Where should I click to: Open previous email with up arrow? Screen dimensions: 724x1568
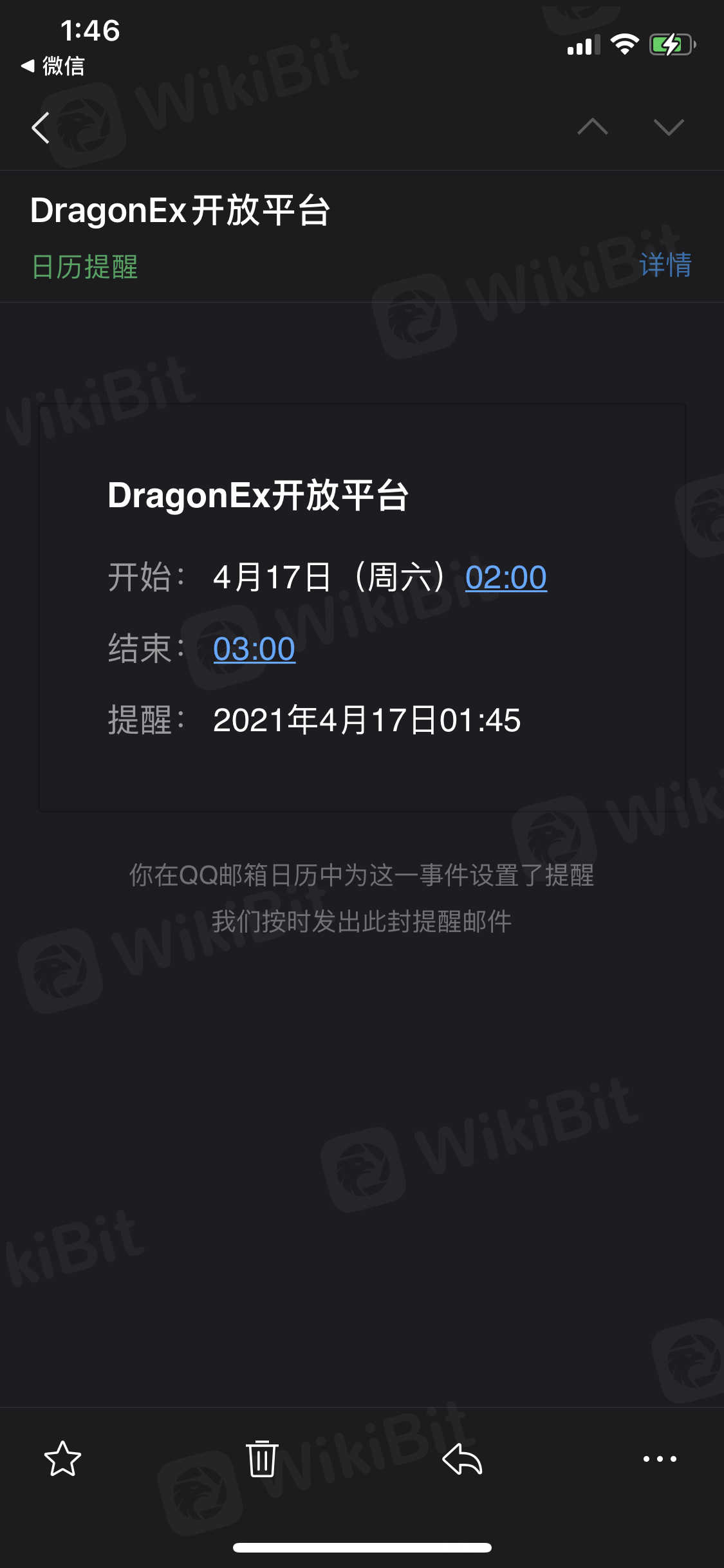pyautogui.click(x=592, y=127)
